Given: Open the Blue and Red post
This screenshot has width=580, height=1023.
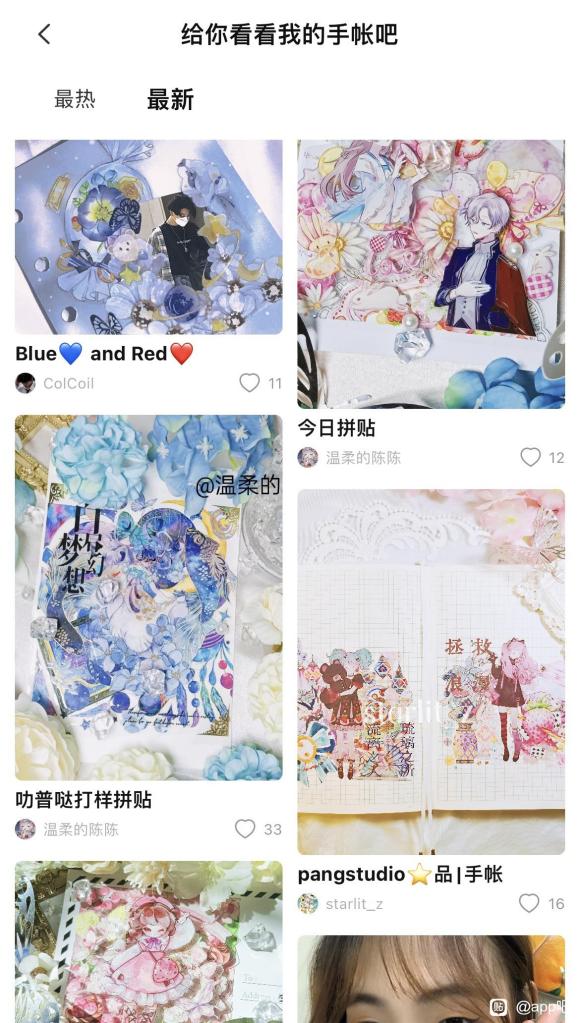Looking at the screenshot, I should pos(149,237).
